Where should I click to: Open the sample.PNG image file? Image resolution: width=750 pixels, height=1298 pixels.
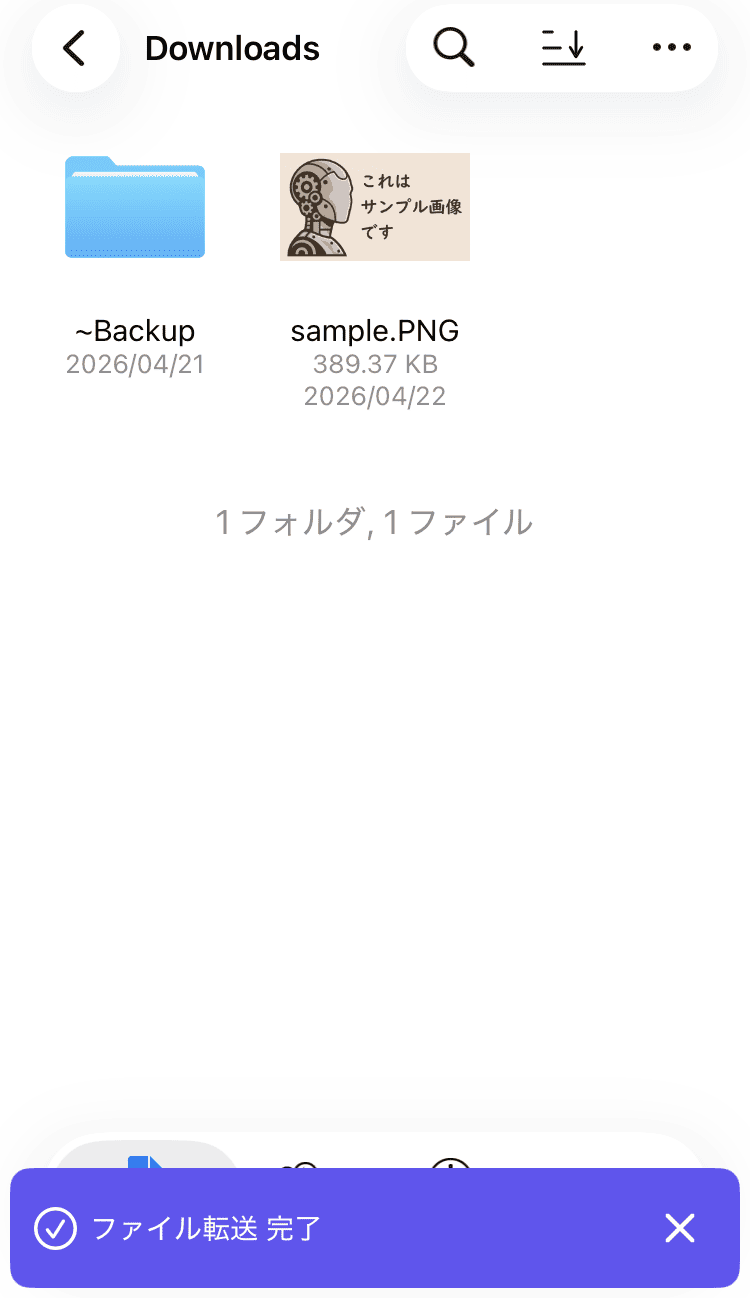click(x=375, y=208)
